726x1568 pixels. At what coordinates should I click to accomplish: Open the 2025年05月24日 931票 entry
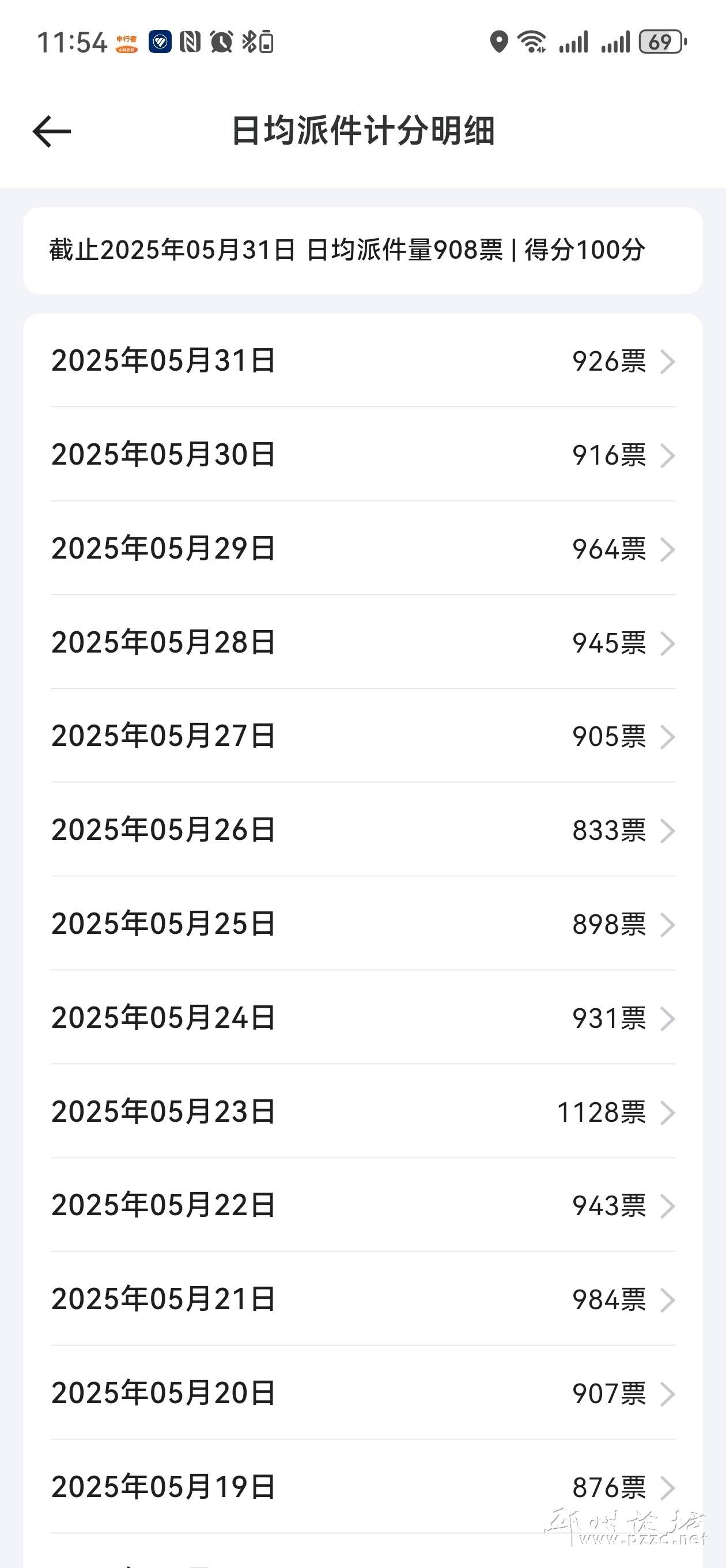coord(362,1017)
